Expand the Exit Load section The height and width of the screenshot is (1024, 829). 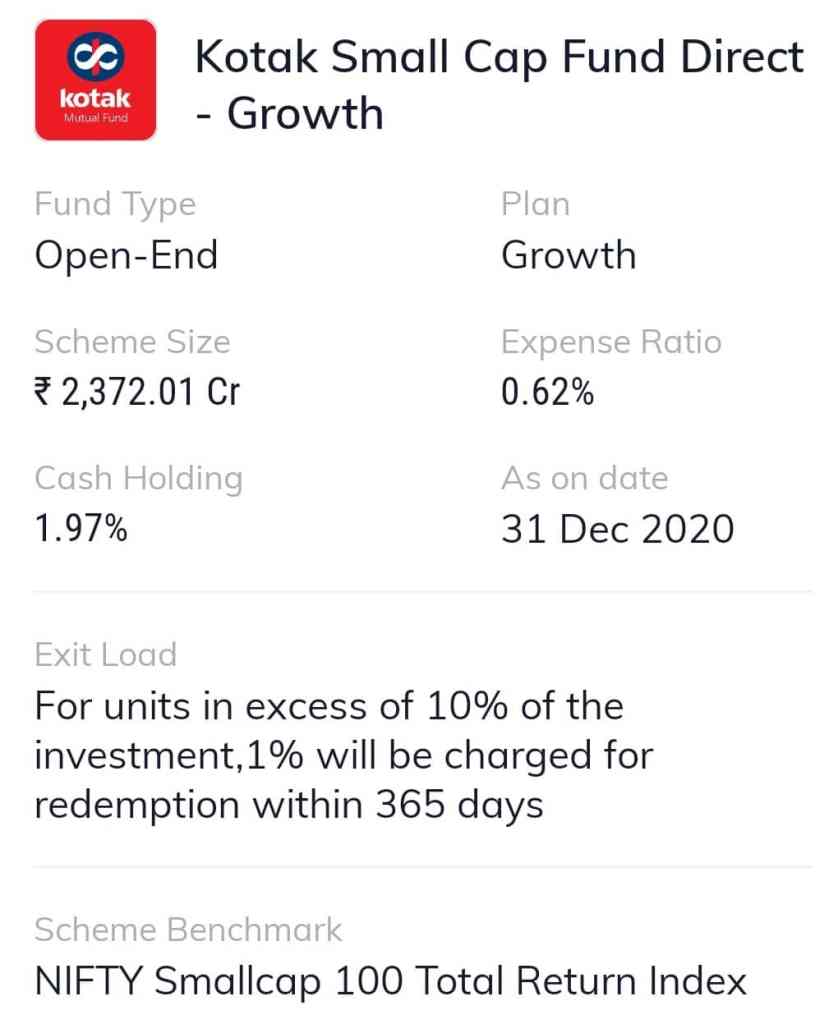click(x=105, y=654)
